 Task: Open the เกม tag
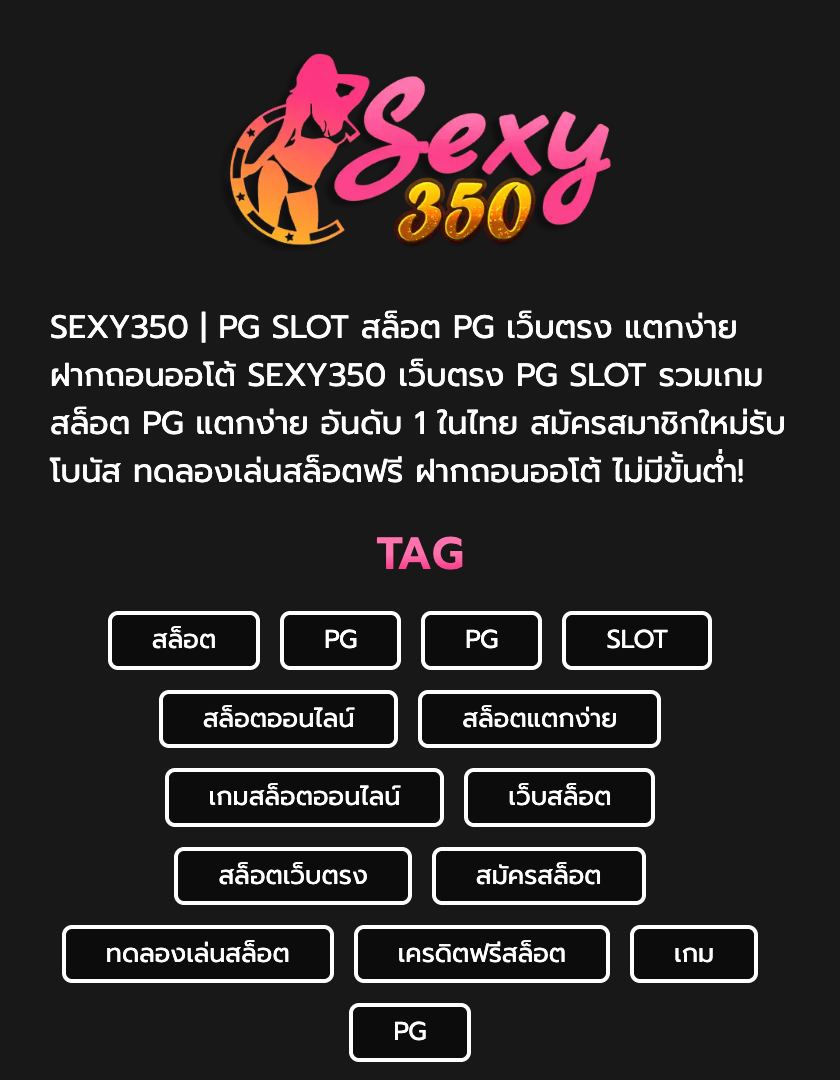[x=693, y=954]
